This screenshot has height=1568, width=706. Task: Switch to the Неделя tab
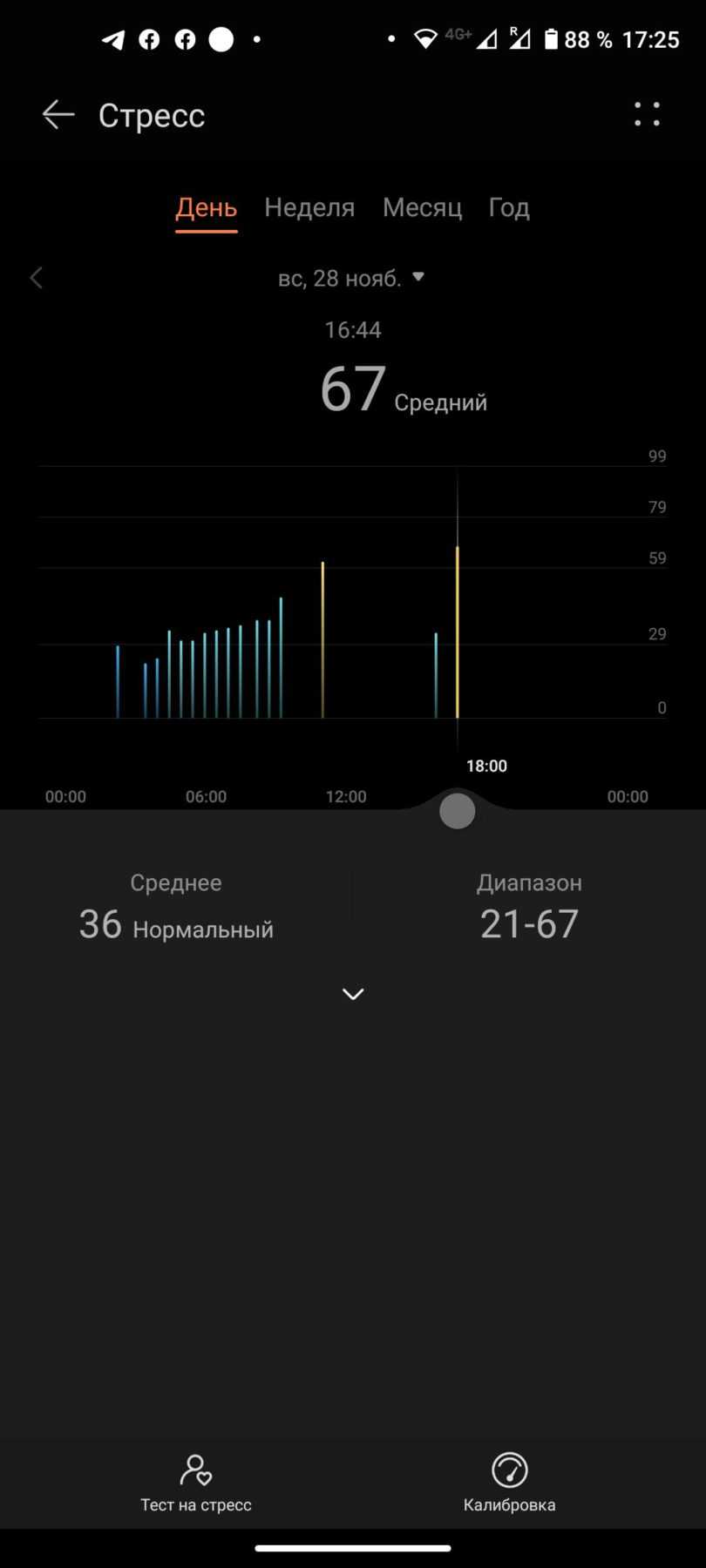[x=309, y=207]
